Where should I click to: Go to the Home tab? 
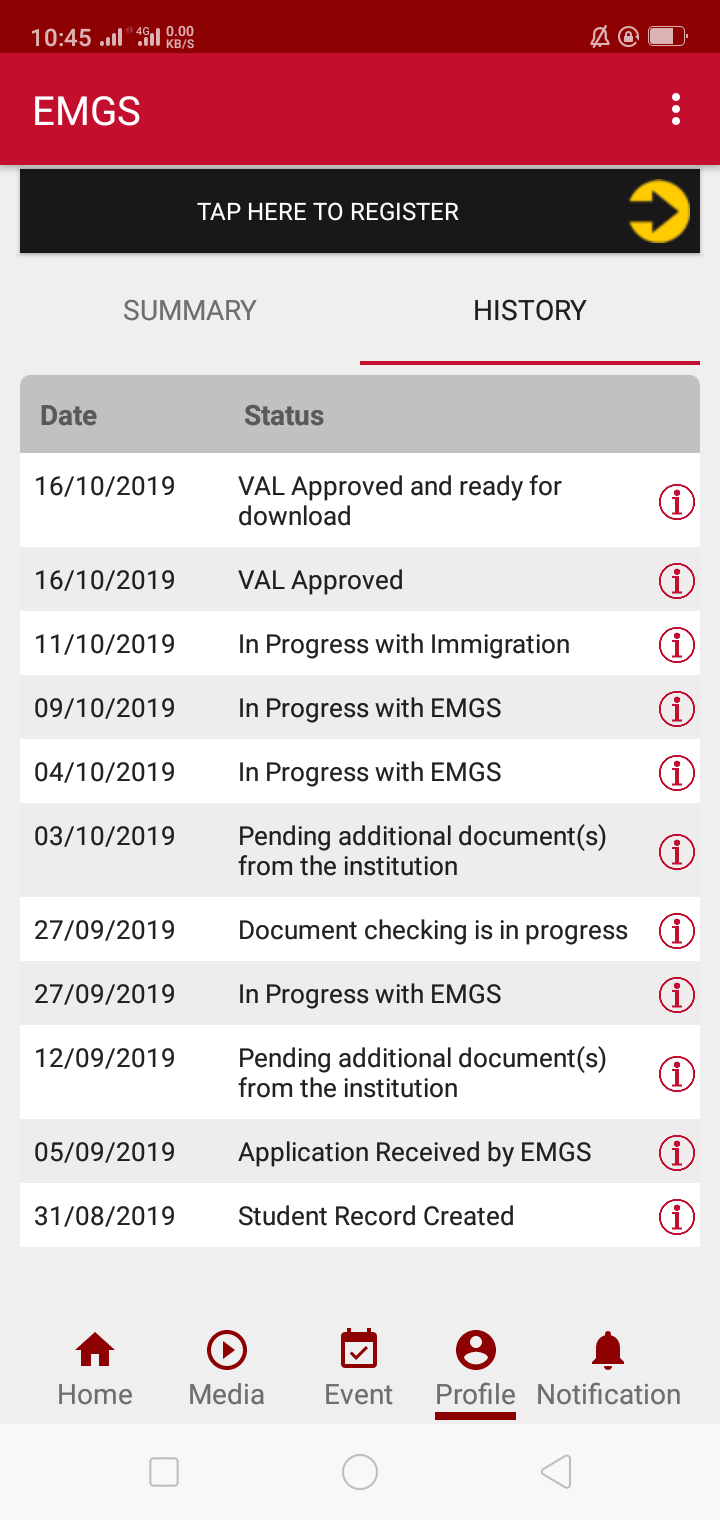tap(95, 1370)
